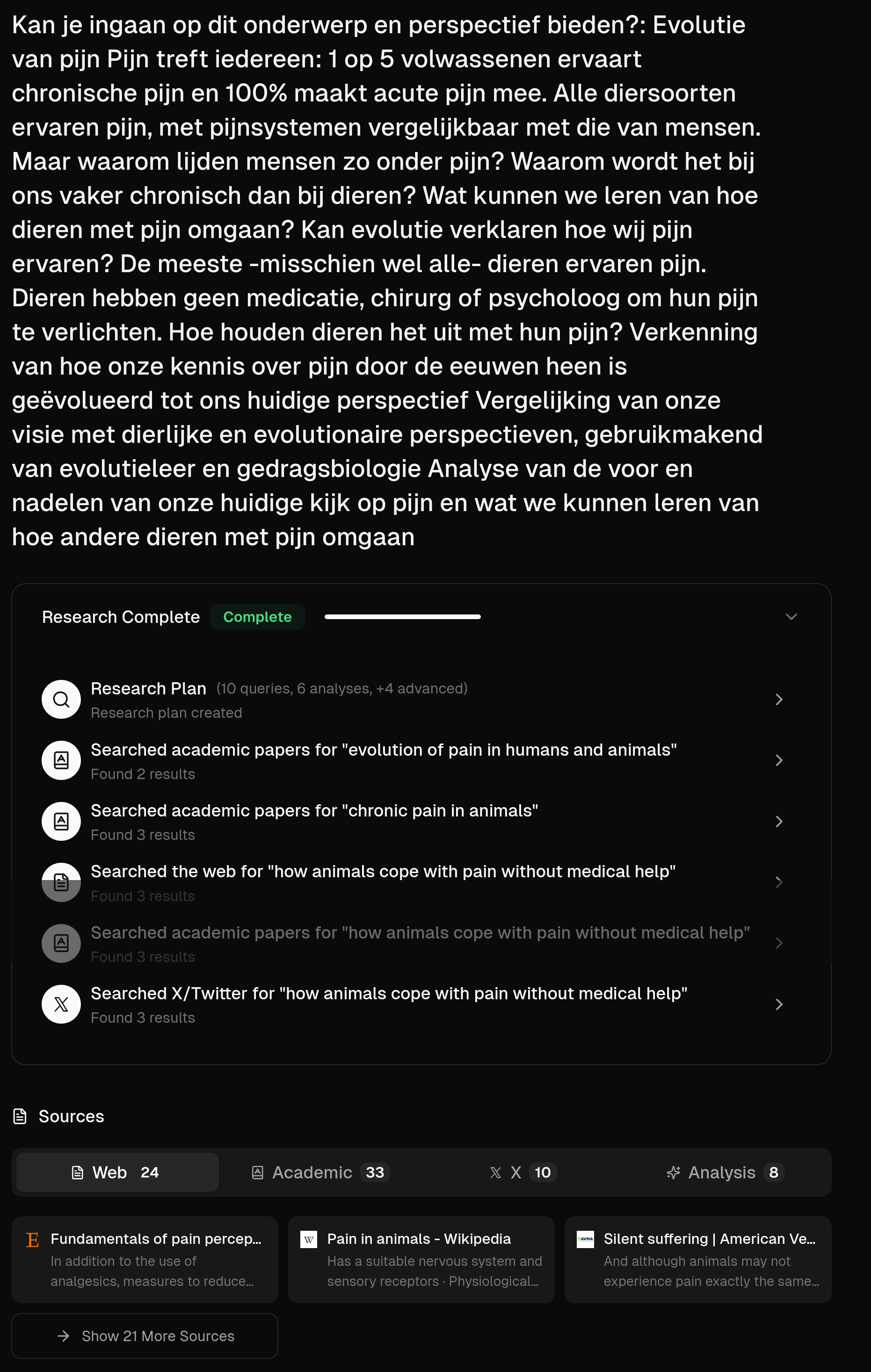
Task: Select the Web sources tab
Action: tap(117, 1173)
